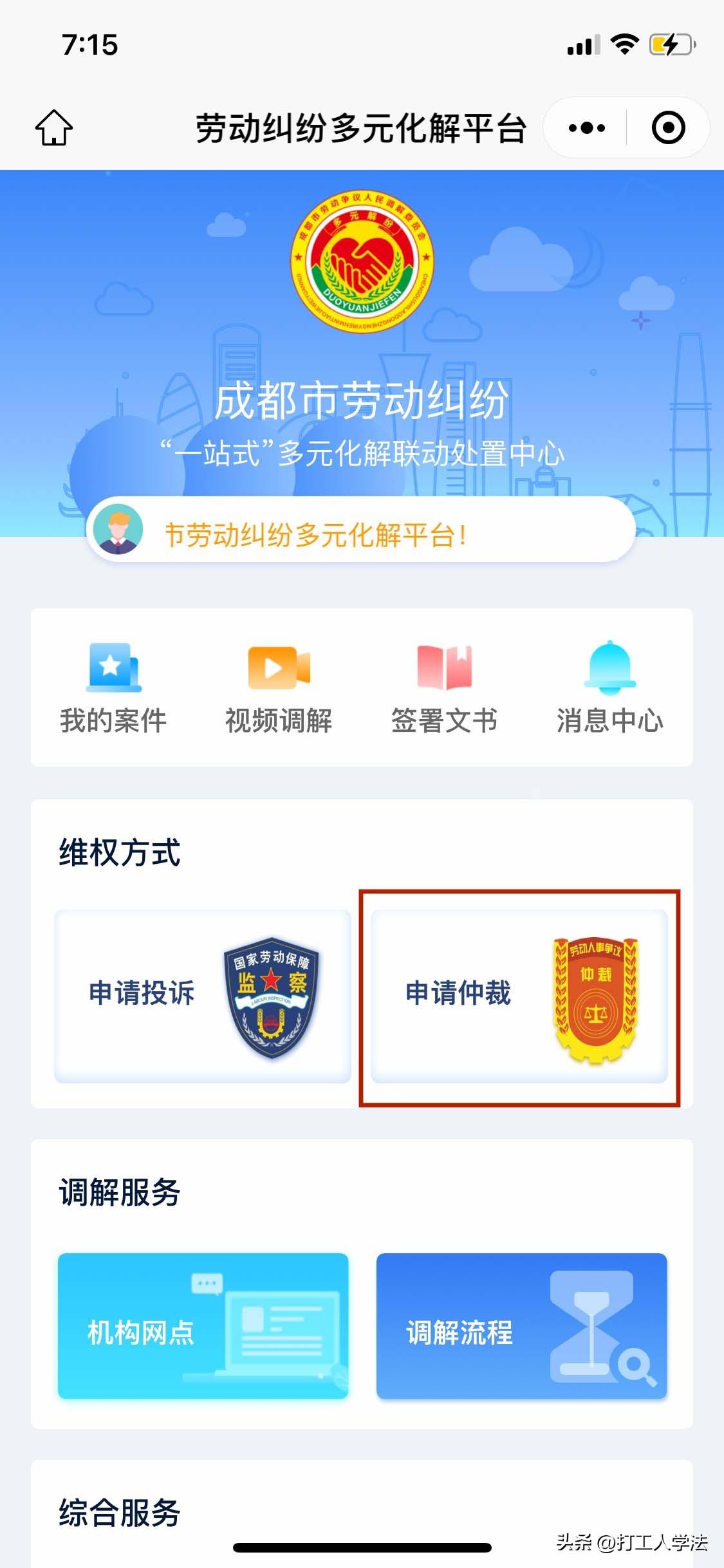The image size is (724, 1568).
Task: Start 视频调解 (video mediation)
Action: click(x=279, y=688)
